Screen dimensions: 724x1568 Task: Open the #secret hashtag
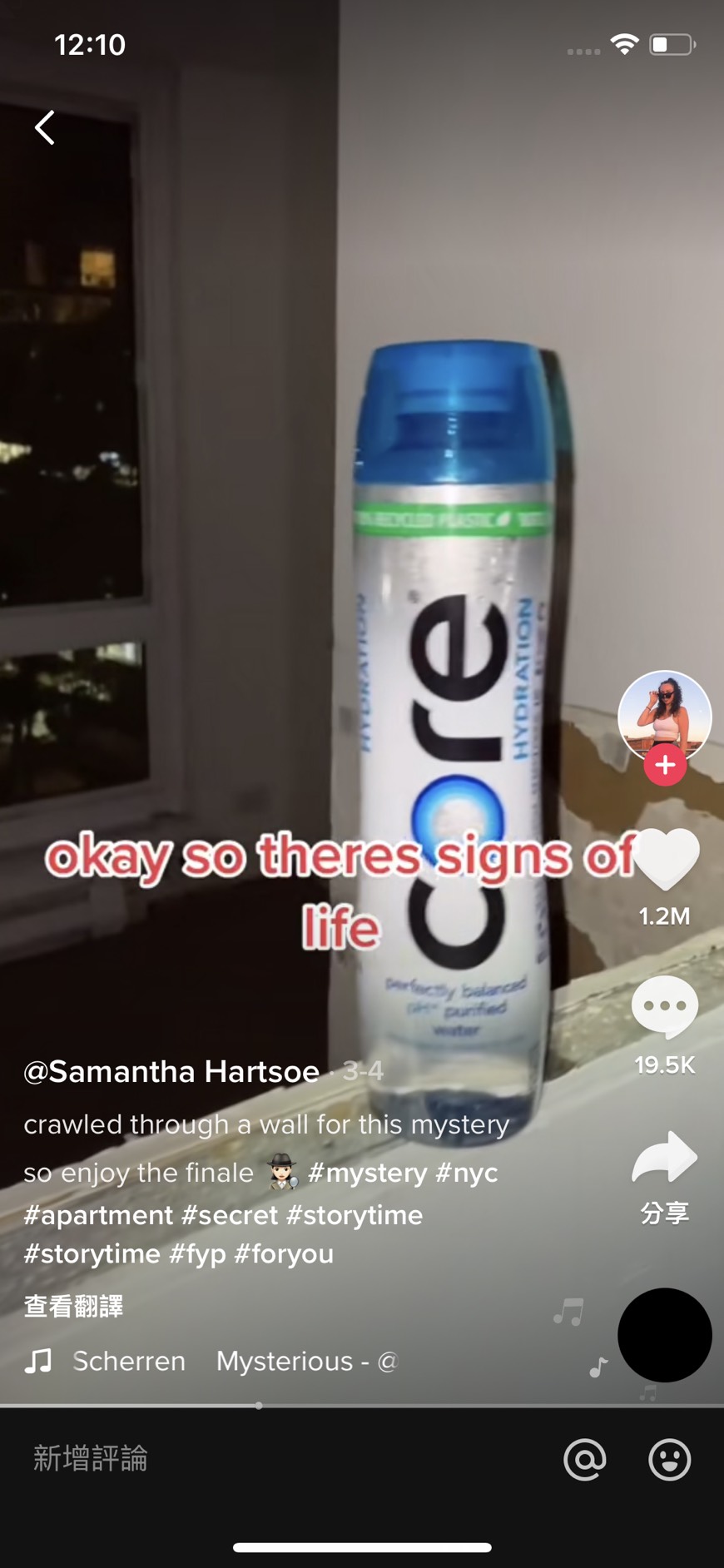230,1215
